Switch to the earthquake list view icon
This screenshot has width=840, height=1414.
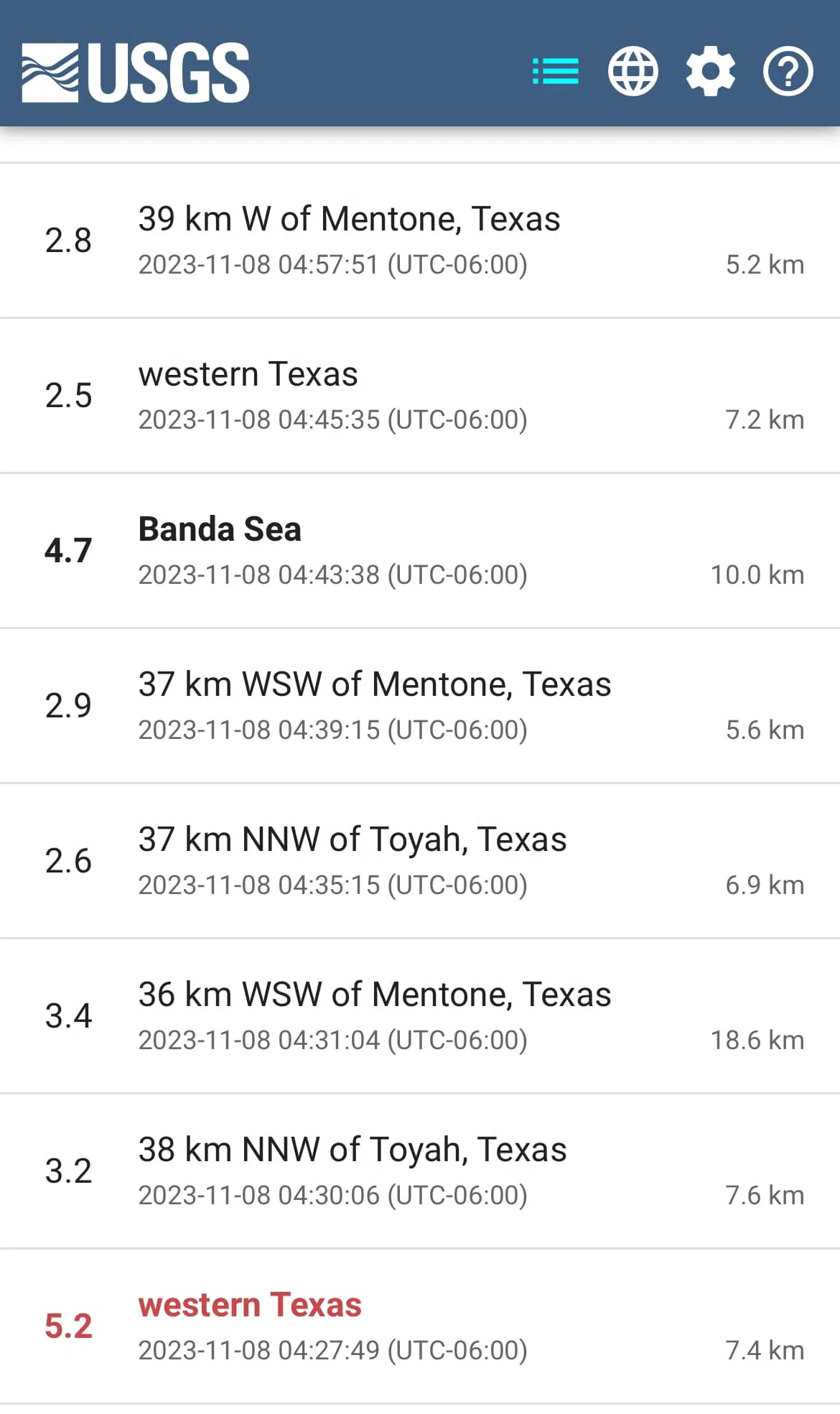pos(555,71)
